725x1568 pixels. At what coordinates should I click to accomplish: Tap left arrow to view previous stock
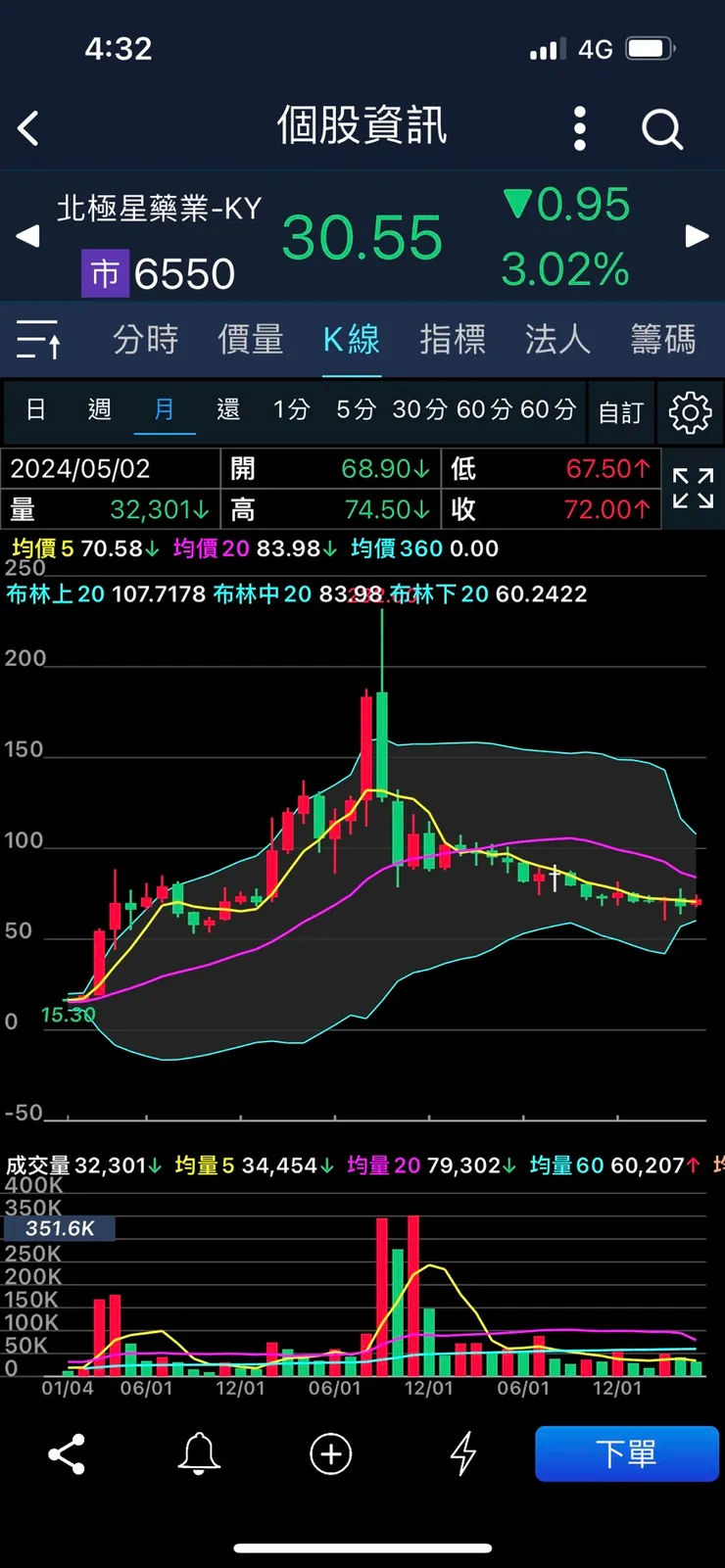[26, 236]
